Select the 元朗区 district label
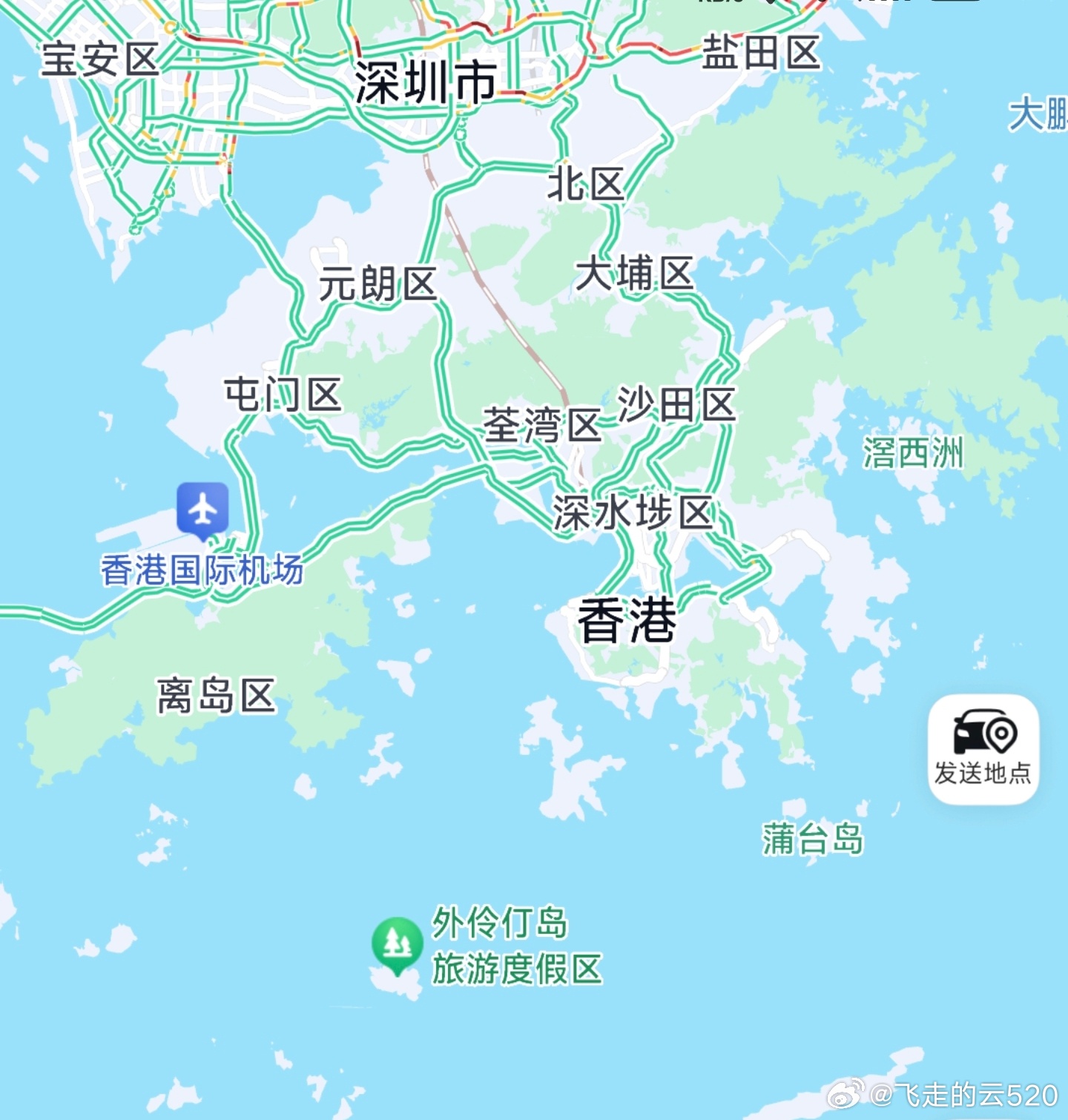 pyautogui.click(x=377, y=282)
